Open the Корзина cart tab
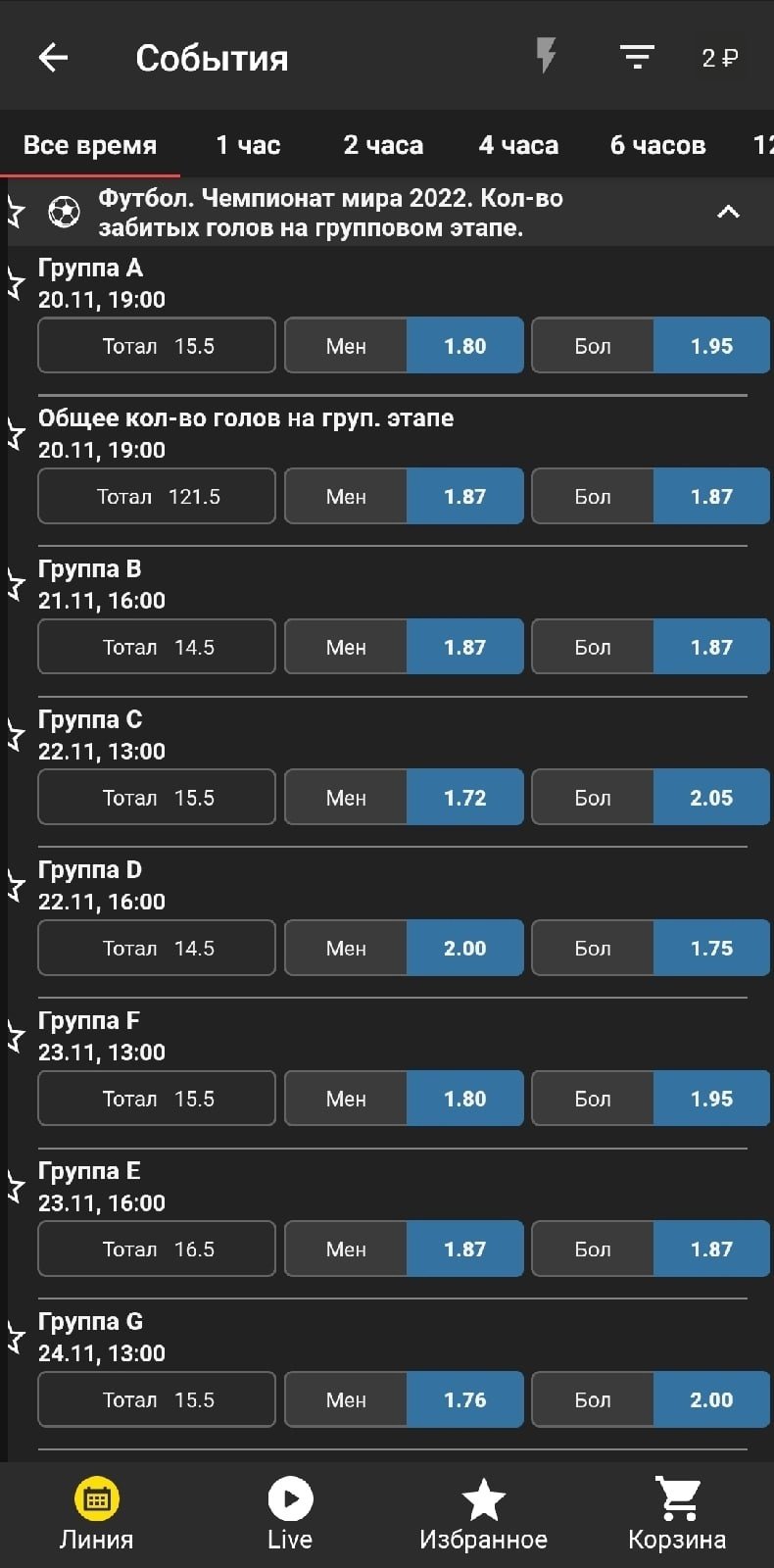This screenshot has height=1568, width=774. pos(677,1514)
